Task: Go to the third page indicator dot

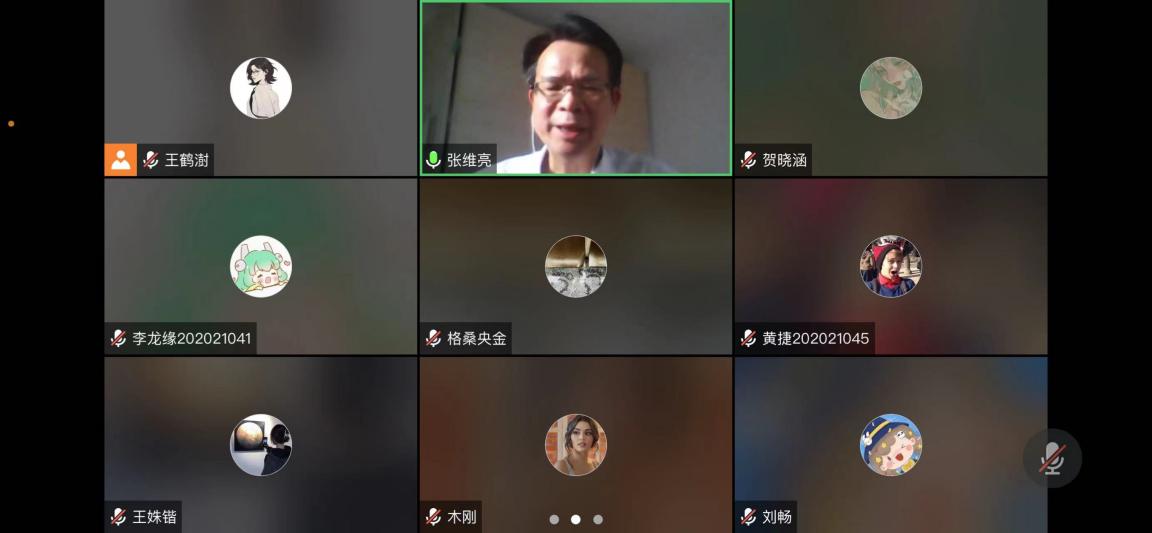Action: (x=598, y=519)
